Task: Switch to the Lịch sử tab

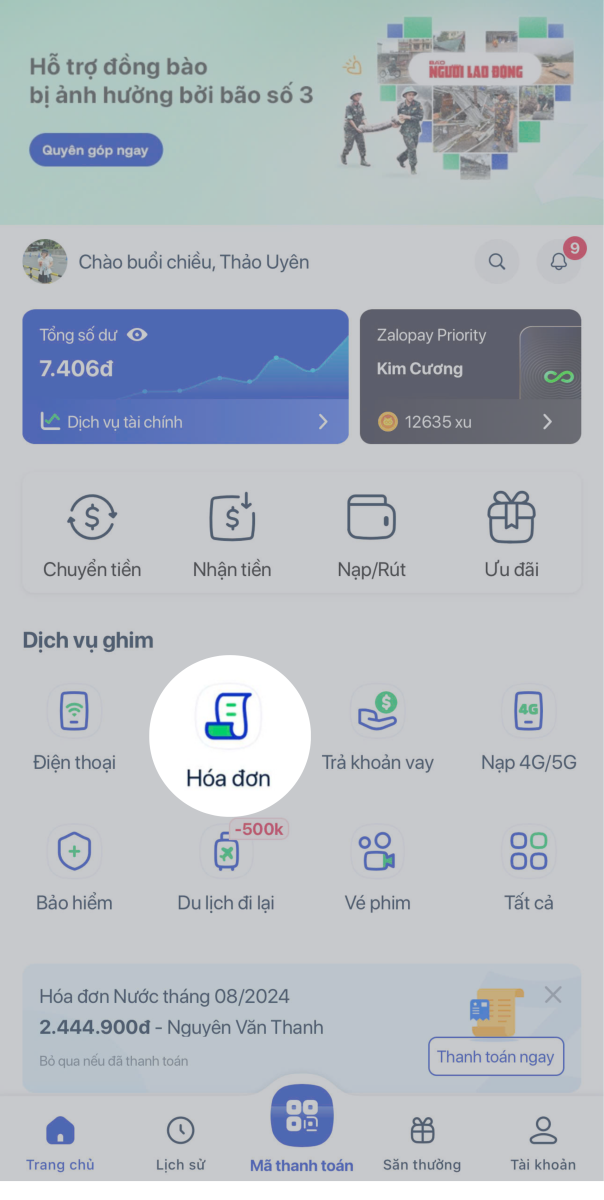Action: pos(180,1142)
